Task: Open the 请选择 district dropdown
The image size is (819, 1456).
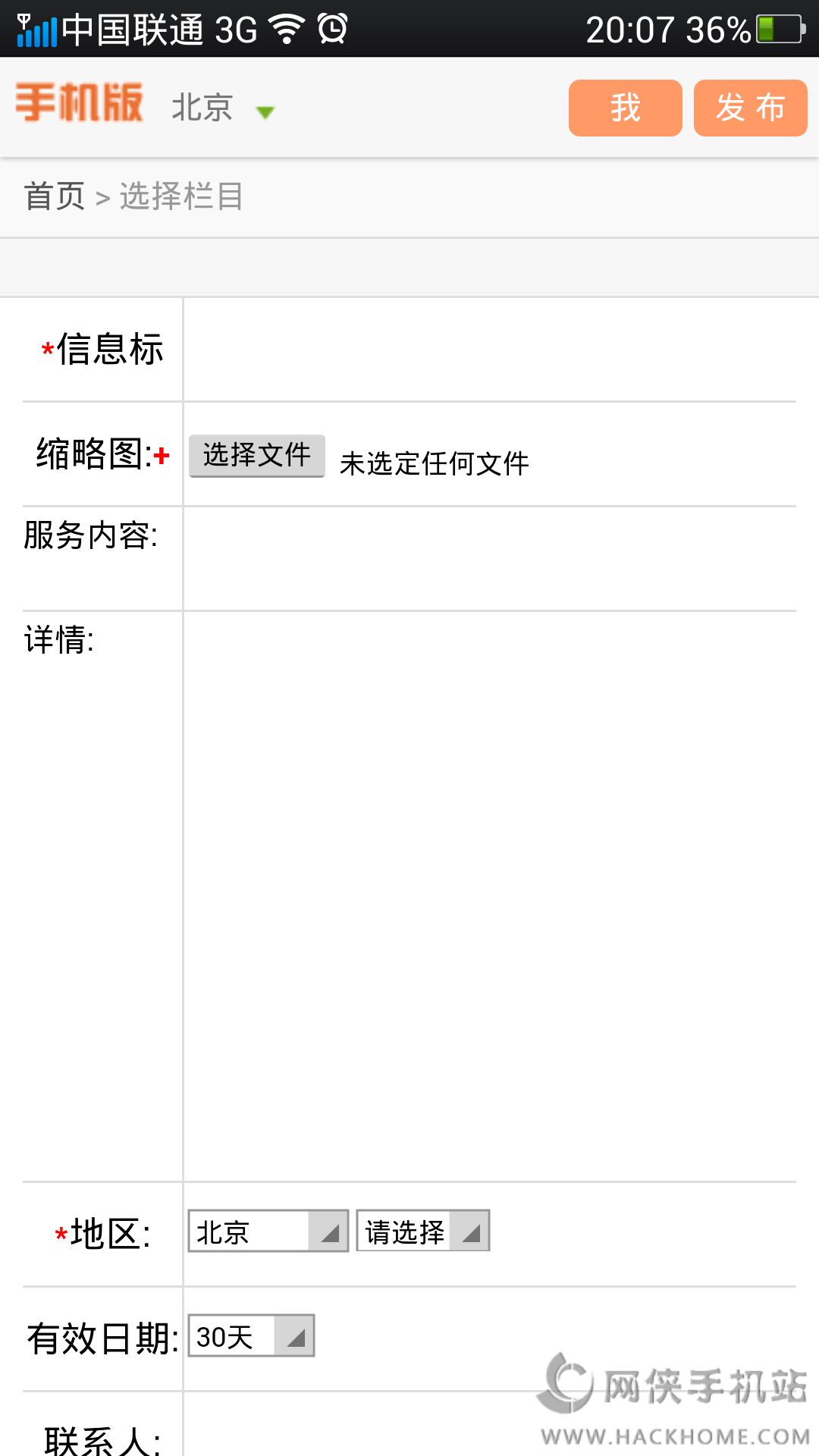Action: pyautogui.click(x=422, y=1231)
